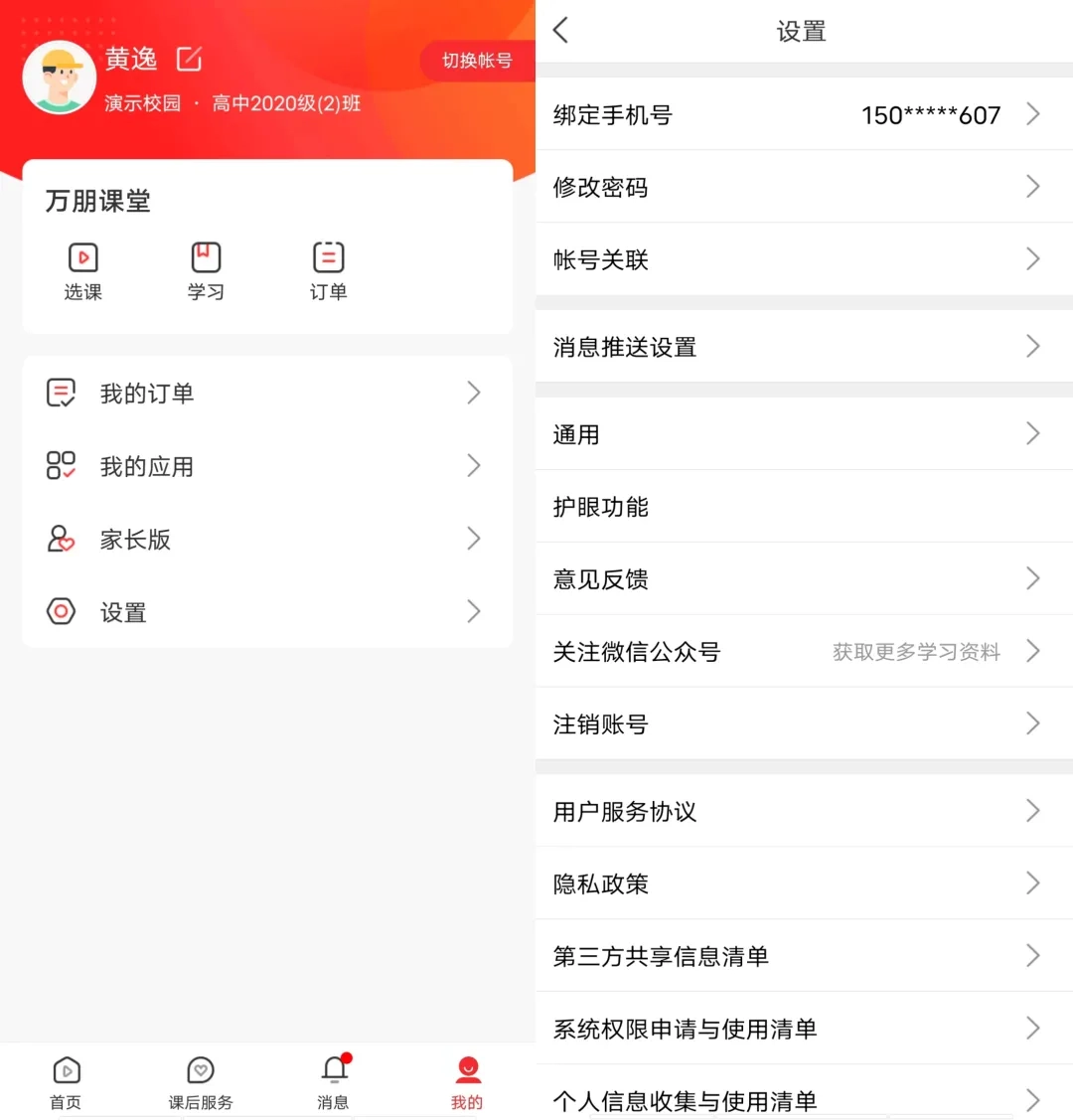
Task: Tap the edit icon next to 黄逸
Action: pyautogui.click(x=189, y=60)
